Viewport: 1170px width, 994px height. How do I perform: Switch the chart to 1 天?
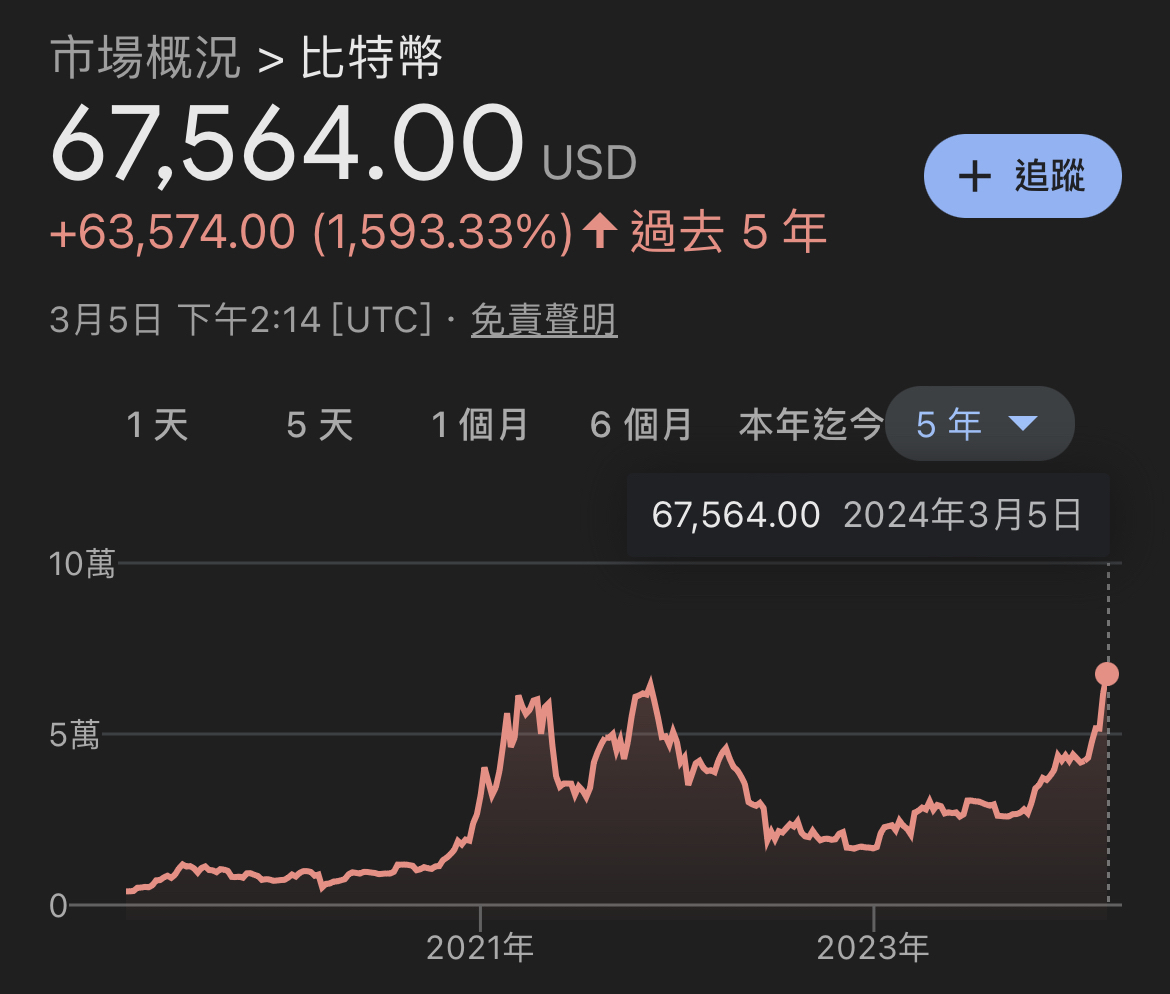point(157,425)
